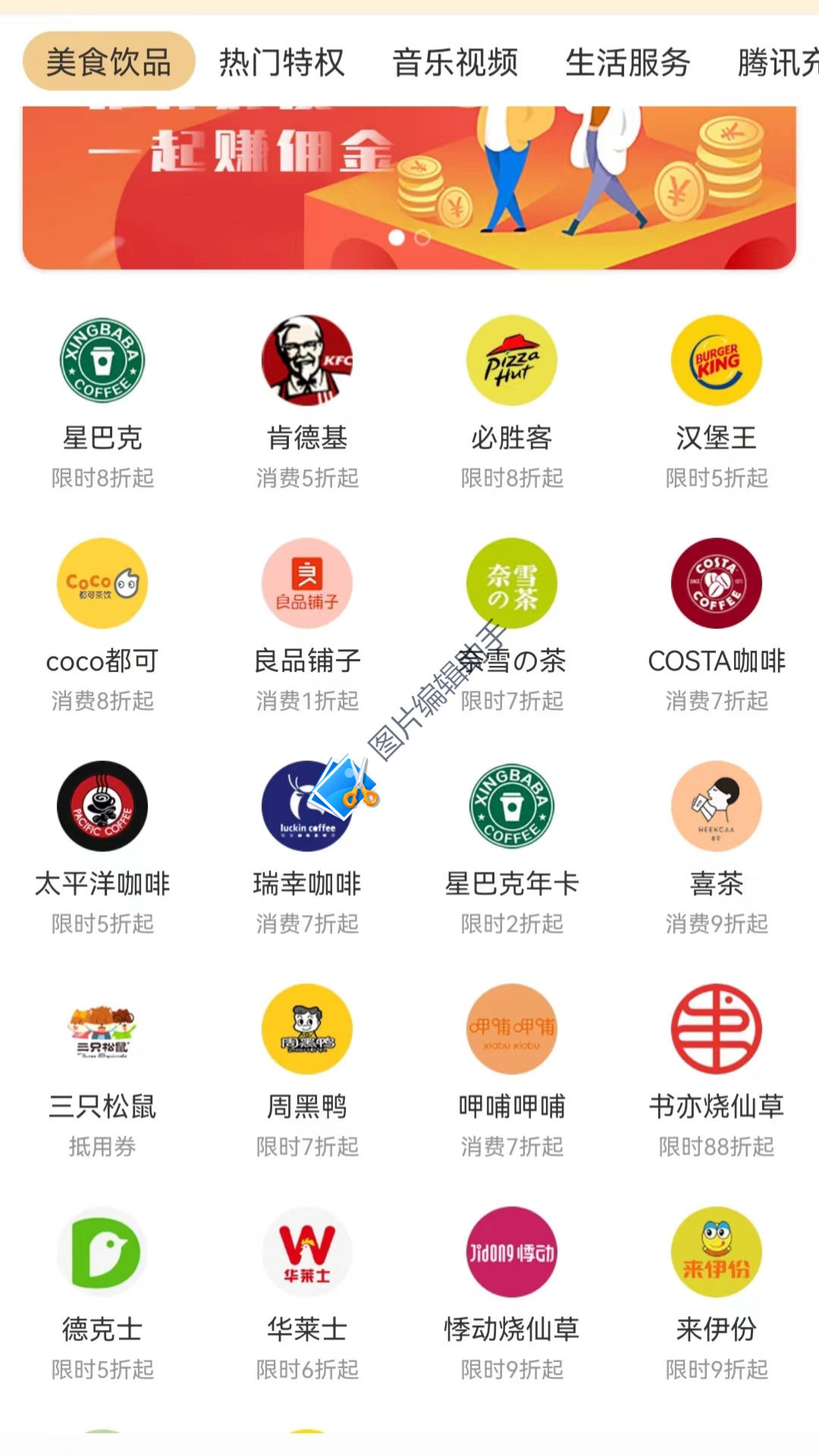Open the 良品铺子 offer
This screenshot has height=1456, width=819.
tap(307, 625)
